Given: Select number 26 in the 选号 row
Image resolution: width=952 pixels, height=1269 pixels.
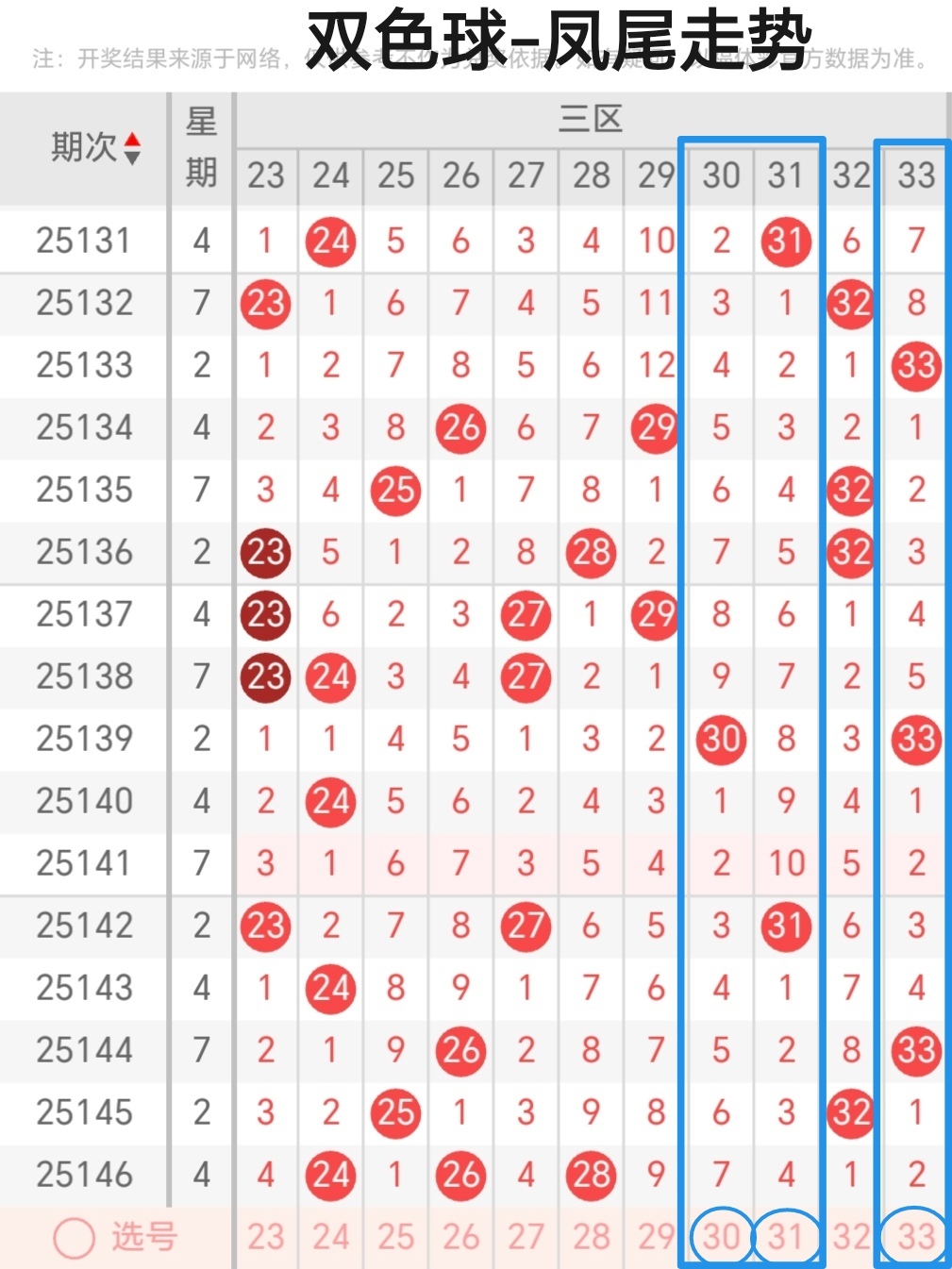Looking at the screenshot, I should pyautogui.click(x=461, y=1237).
